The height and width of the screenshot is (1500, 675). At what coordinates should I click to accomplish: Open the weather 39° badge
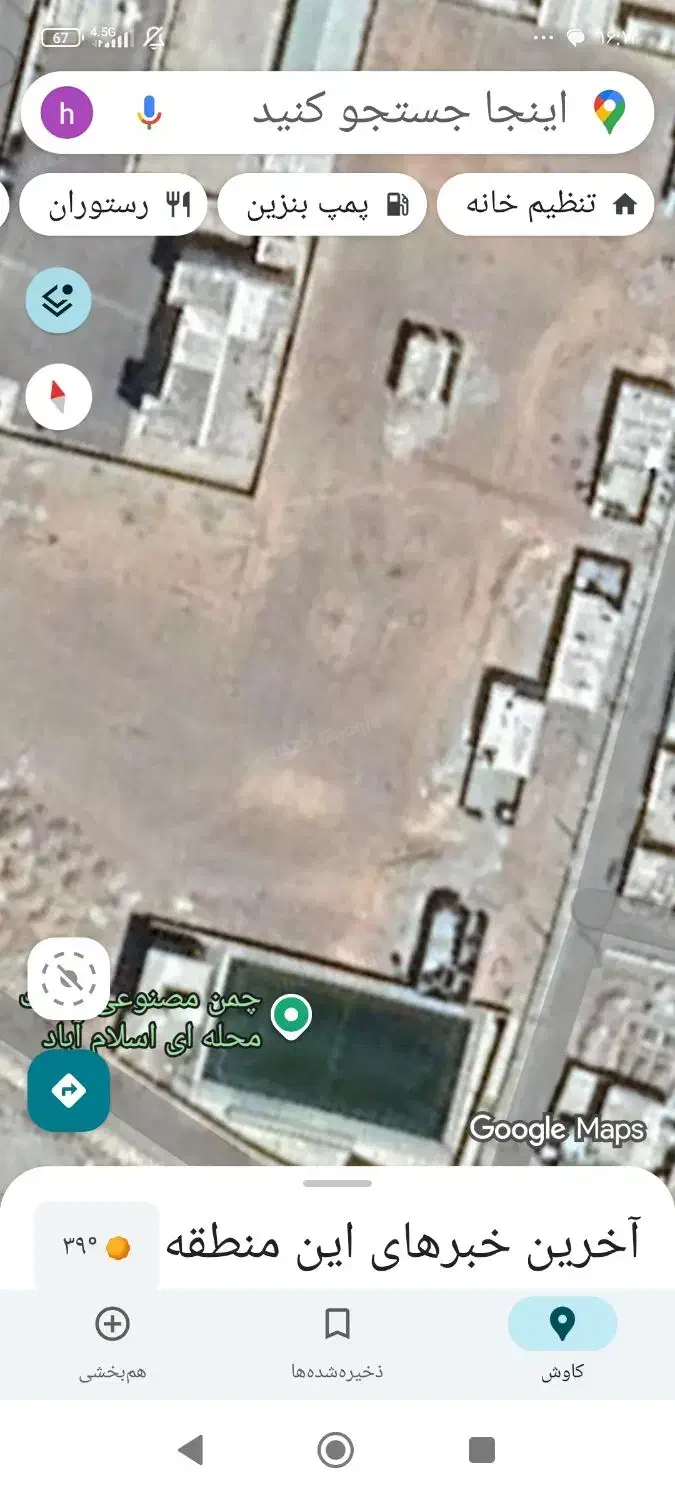point(97,1246)
